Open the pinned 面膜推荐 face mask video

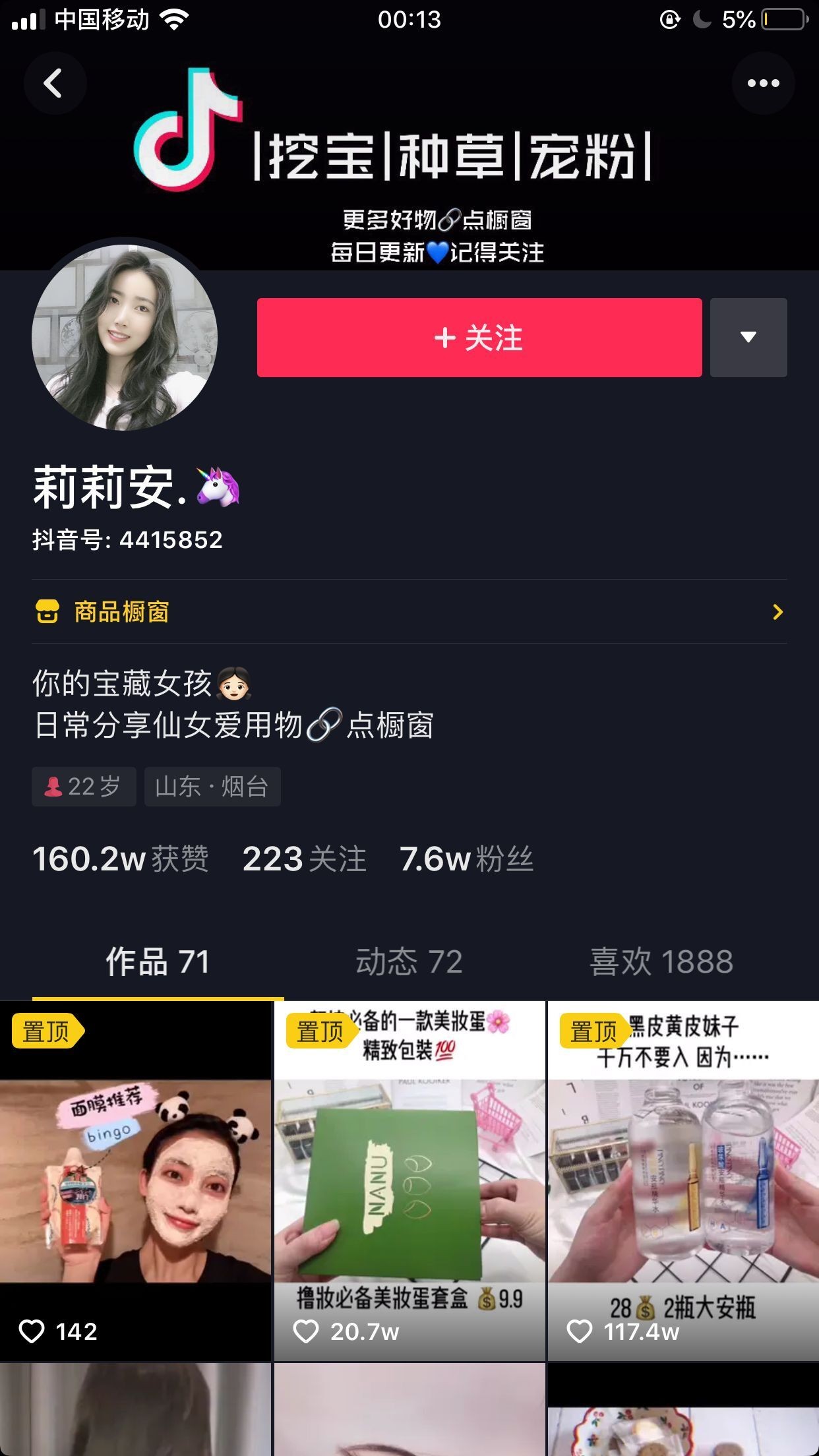click(x=135, y=1180)
